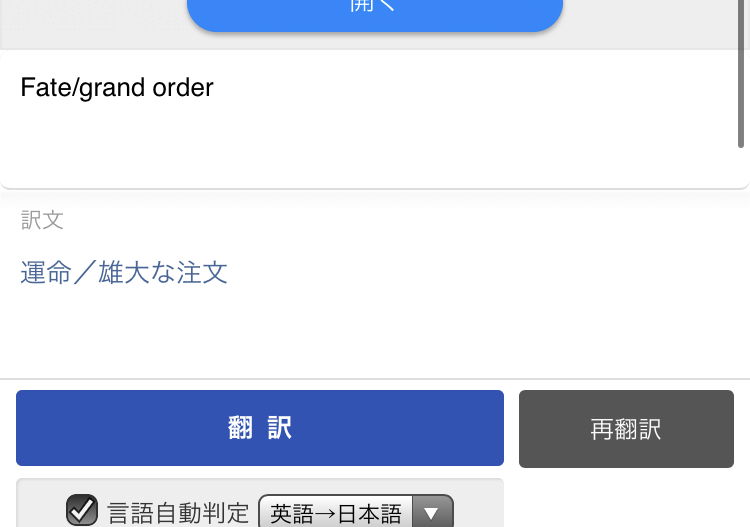Open the 英語→日本語 language dropdown

(356, 513)
